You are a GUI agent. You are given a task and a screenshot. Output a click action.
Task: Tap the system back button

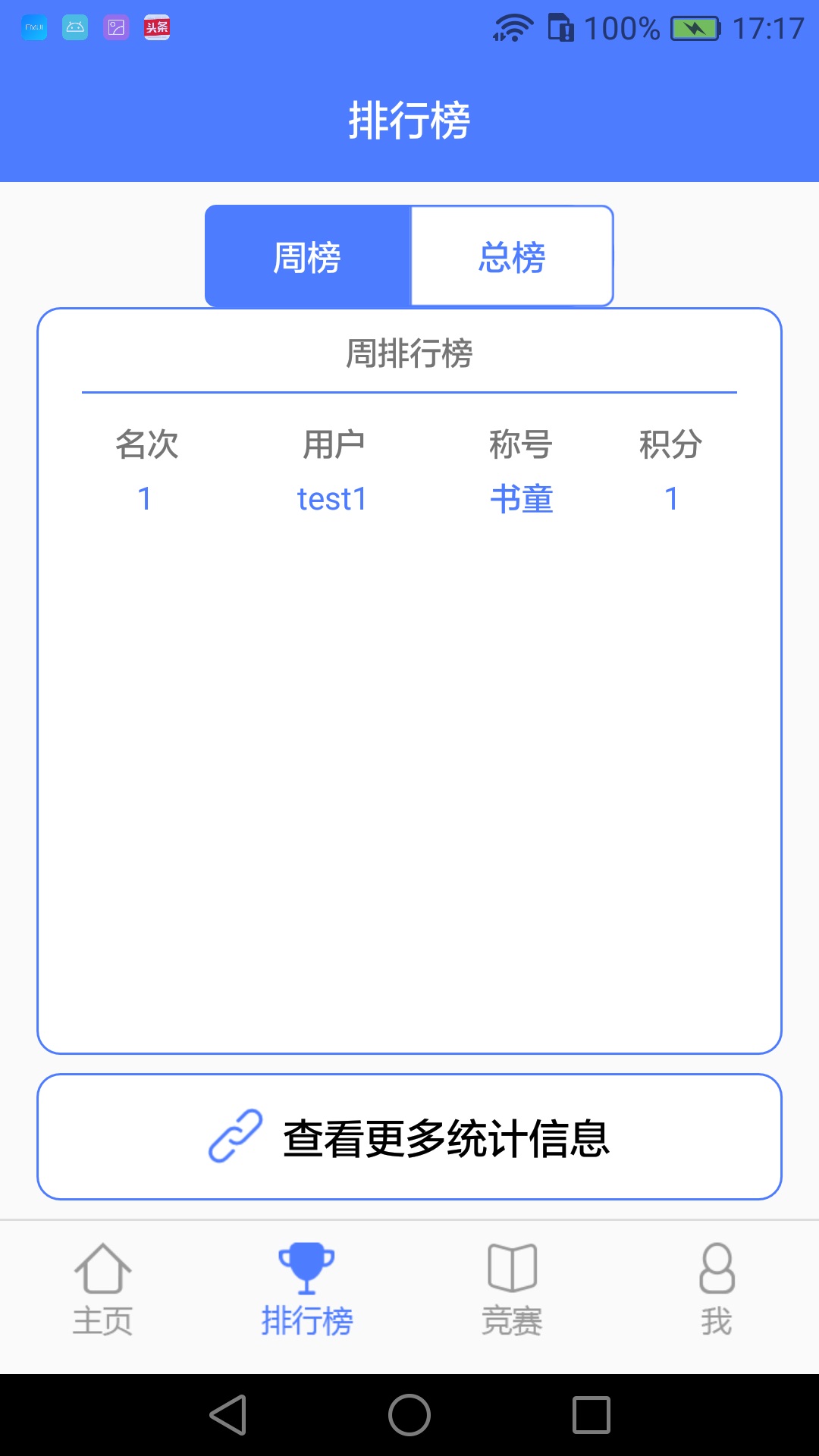point(228,1415)
